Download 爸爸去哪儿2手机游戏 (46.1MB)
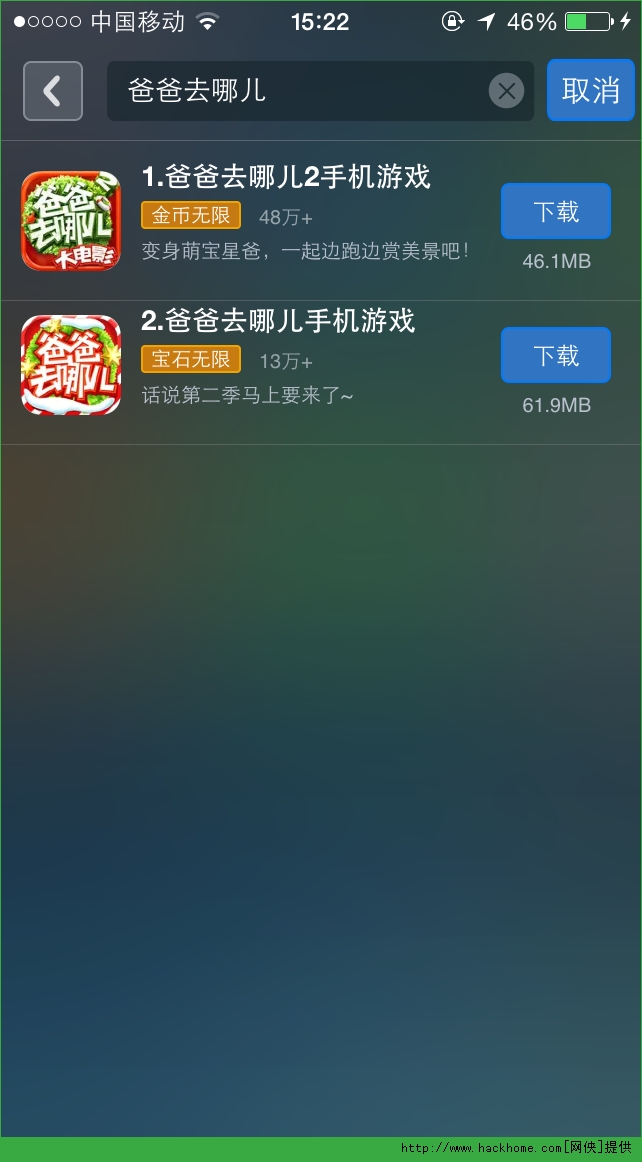The width and height of the screenshot is (642, 1162). pos(556,211)
